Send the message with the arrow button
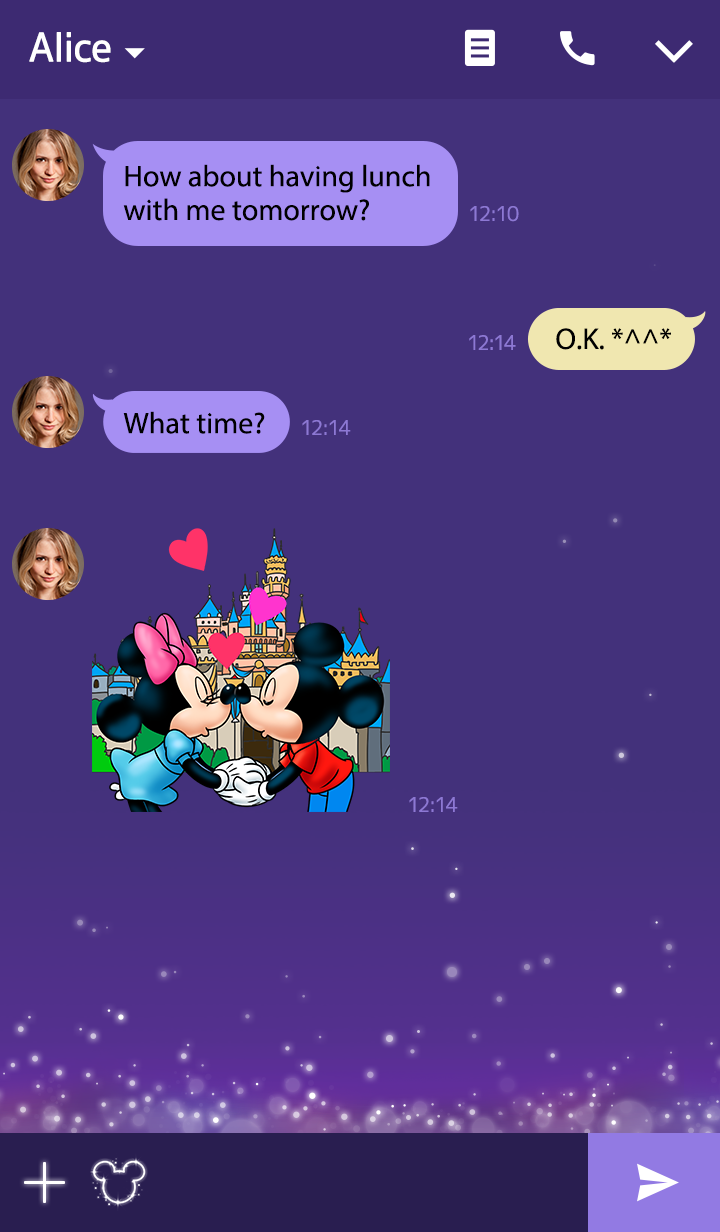720x1232 pixels. pos(655,1183)
